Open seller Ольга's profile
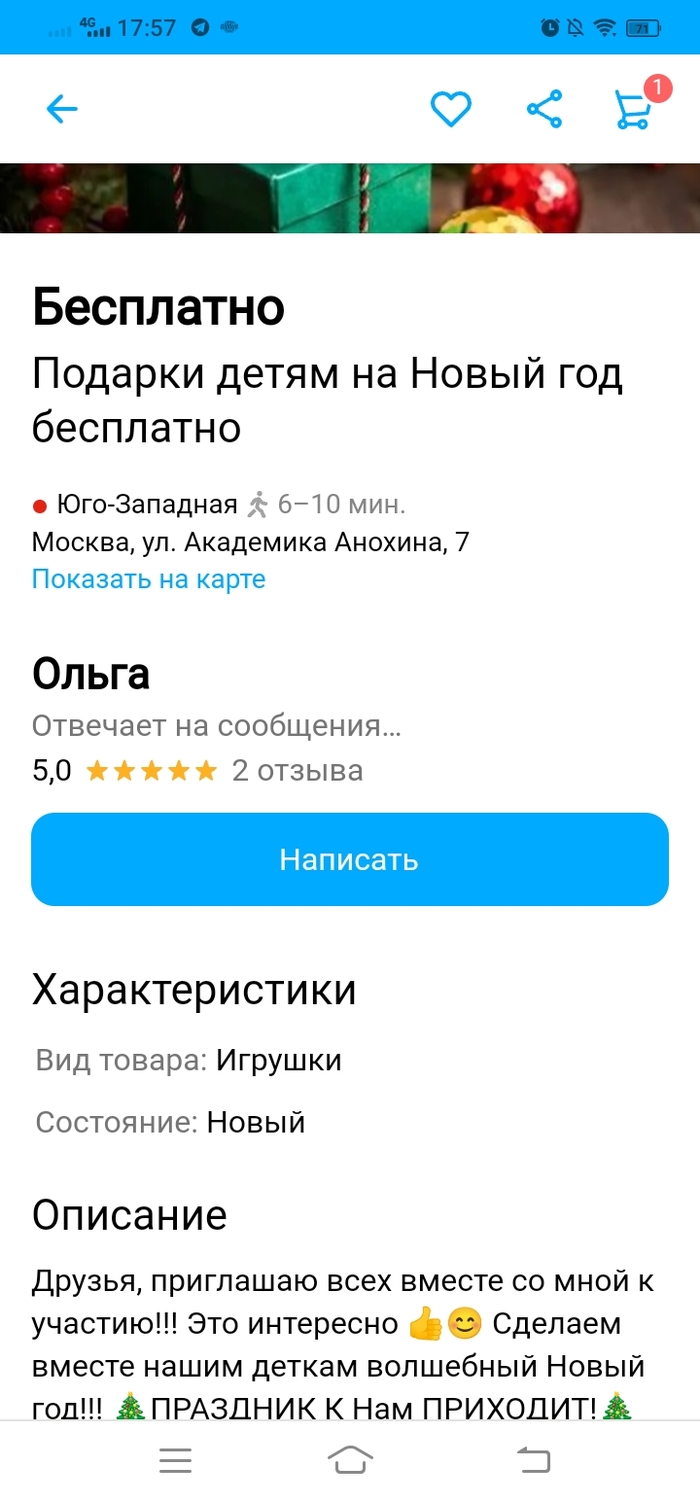This screenshot has width=700, height=1501. coord(91,674)
